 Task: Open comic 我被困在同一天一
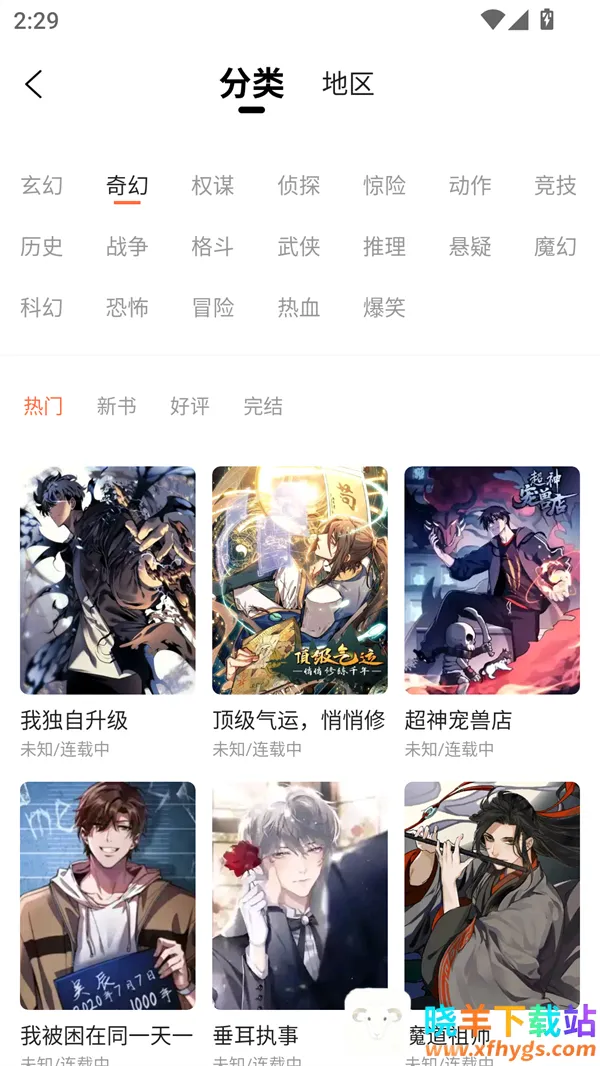pos(108,895)
